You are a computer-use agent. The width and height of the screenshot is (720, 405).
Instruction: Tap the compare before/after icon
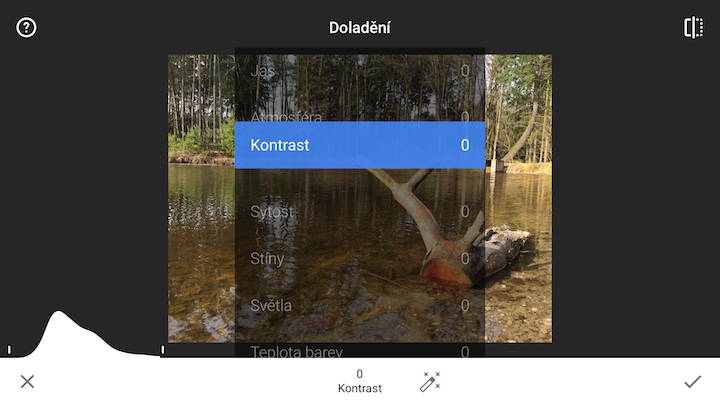(x=693, y=28)
